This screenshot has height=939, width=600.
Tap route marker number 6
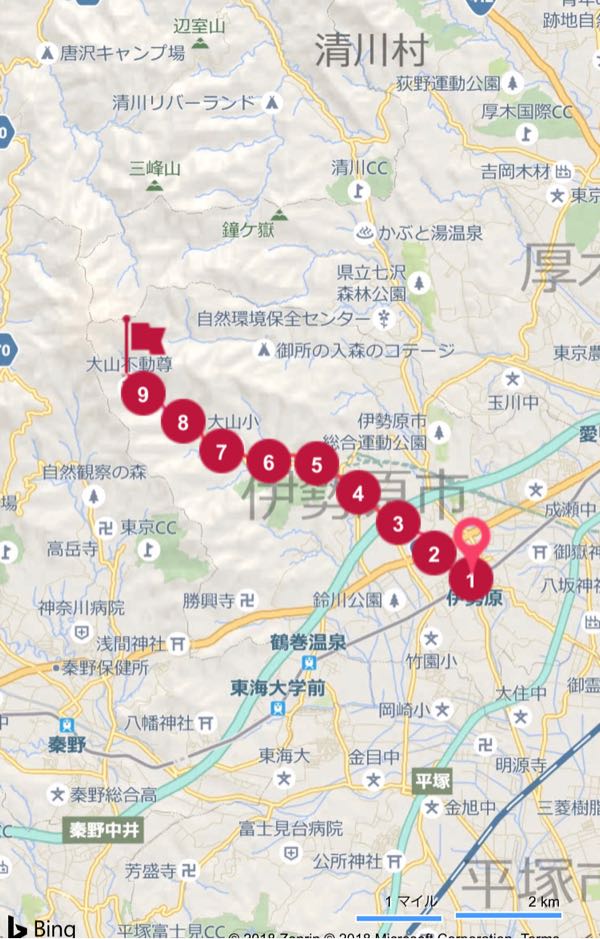pyautogui.click(x=268, y=463)
